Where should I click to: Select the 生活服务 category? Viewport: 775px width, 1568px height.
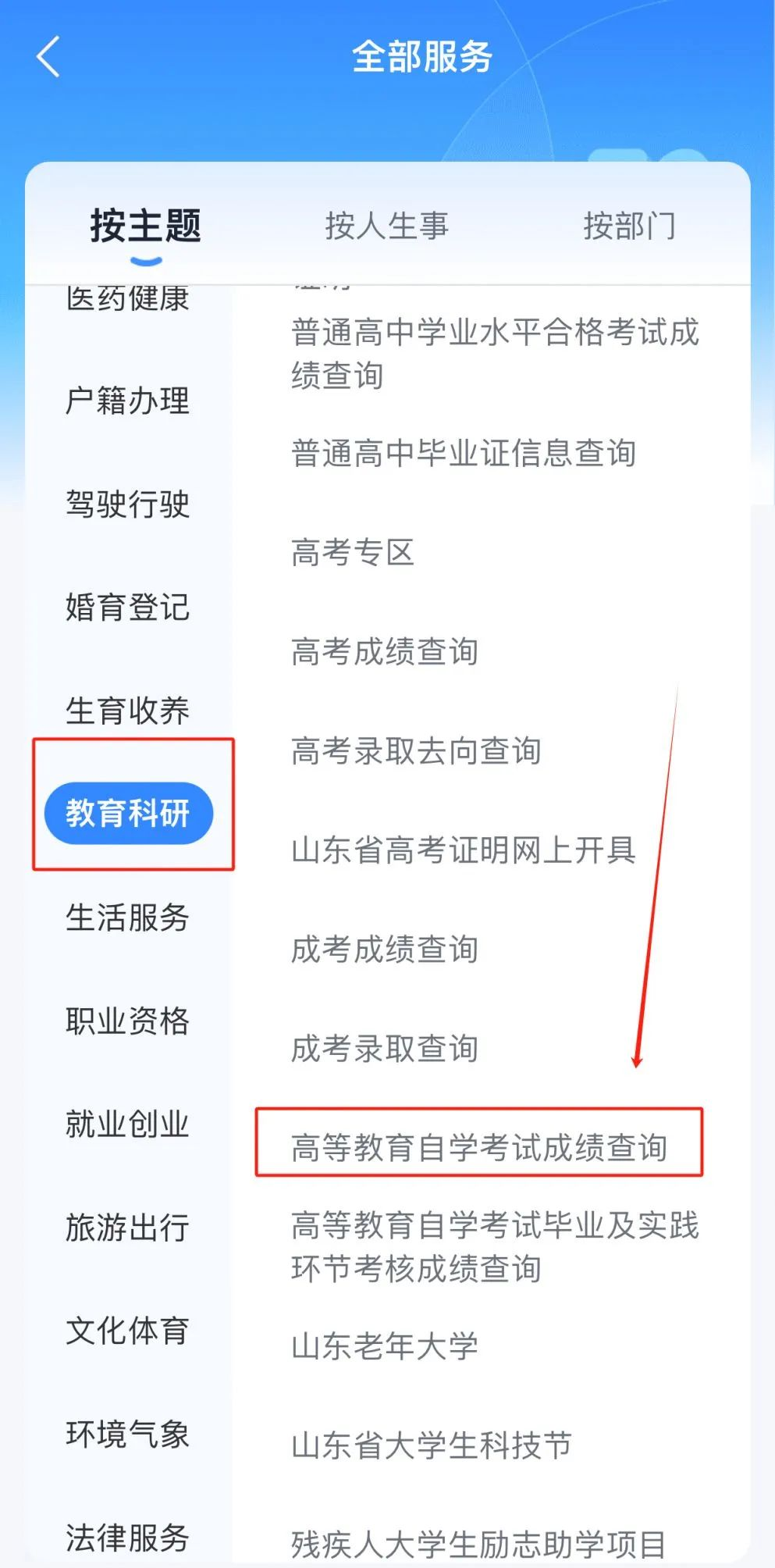[127, 918]
